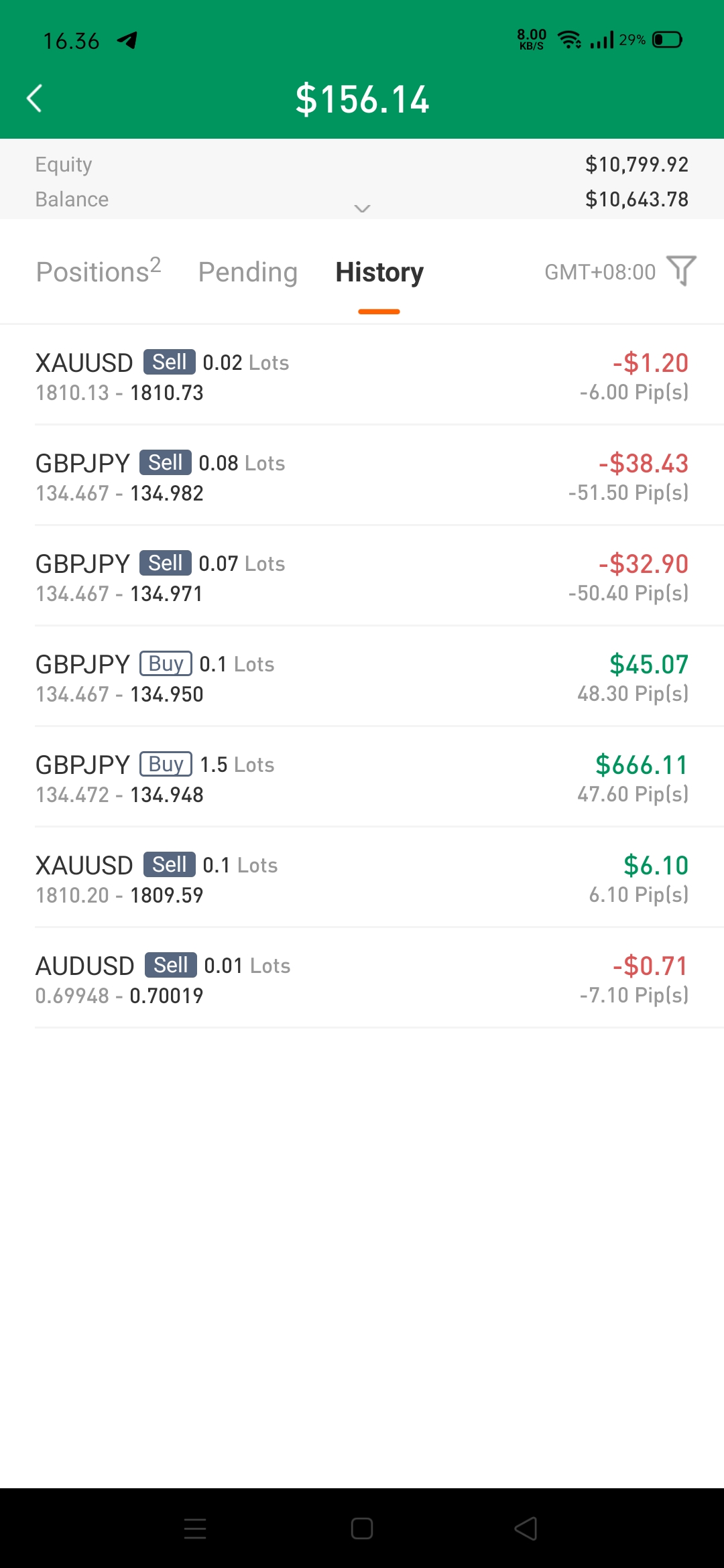Screen dimensions: 724x1568
Task: Open the GBPJPY Sell 0.07 Lots trade
Action: (x=362, y=577)
